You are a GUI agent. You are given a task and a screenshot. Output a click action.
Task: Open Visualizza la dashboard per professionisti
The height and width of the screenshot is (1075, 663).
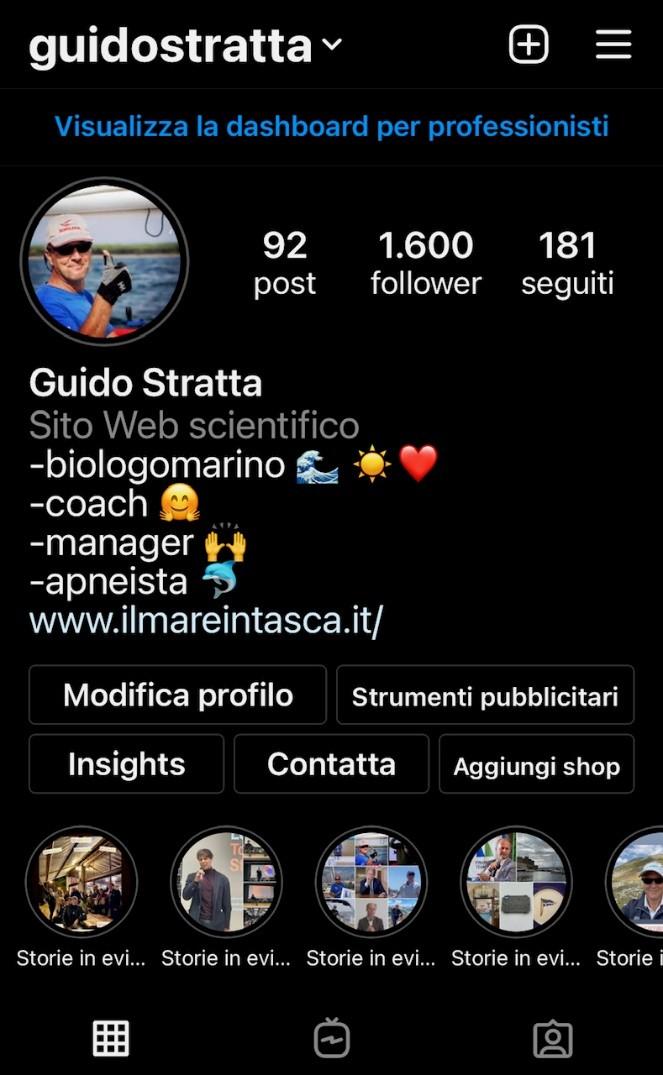pyautogui.click(x=331, y=126)
